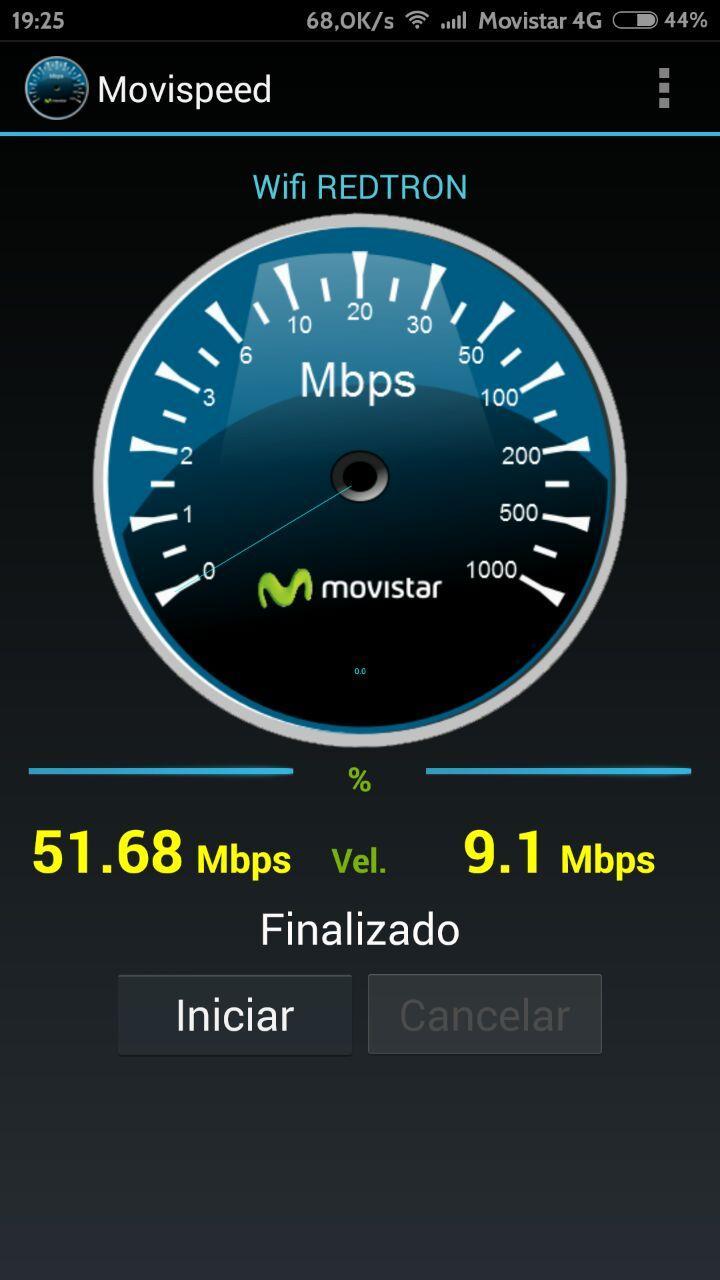Select the Wifi REDTRON network name
Viewport: 720px width, 1280px height.
coord(360,187)
